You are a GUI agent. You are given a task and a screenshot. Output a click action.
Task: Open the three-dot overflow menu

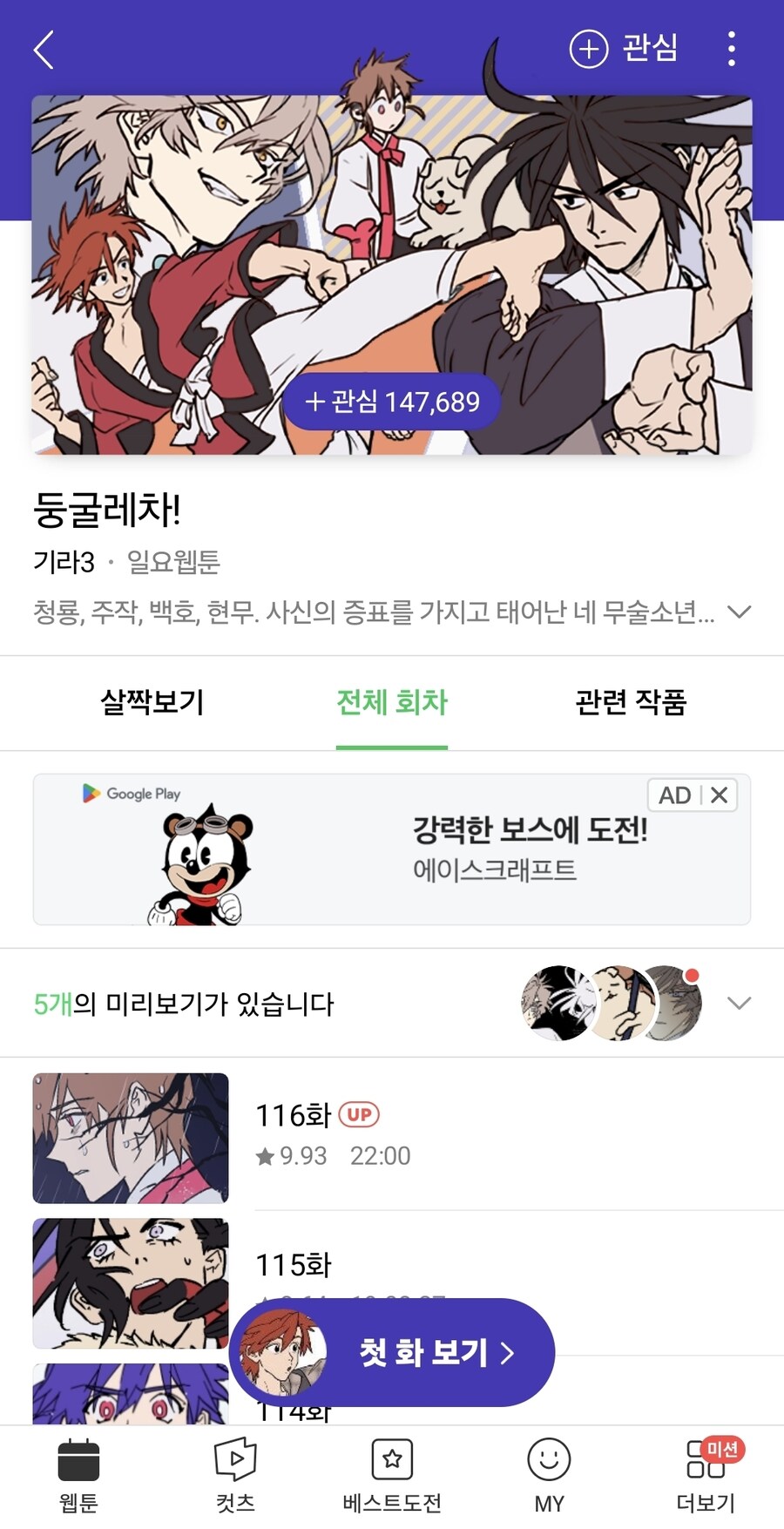point(731,49)
